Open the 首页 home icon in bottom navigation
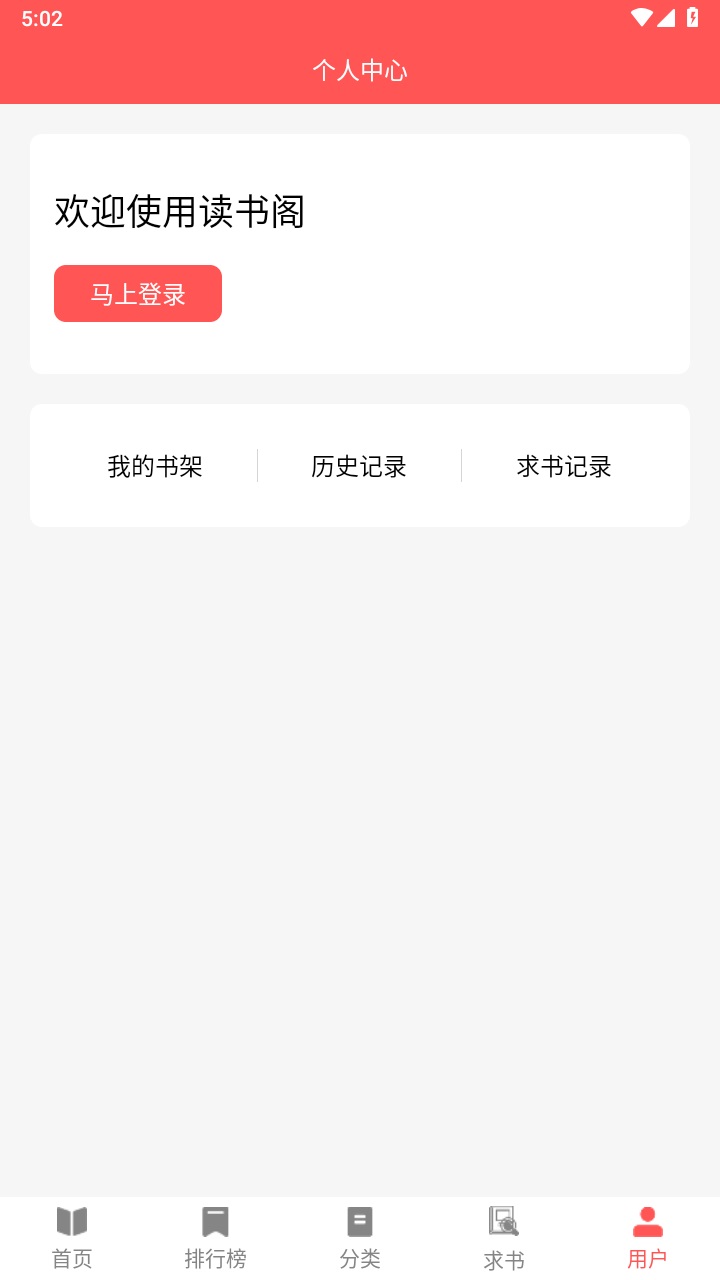 [71, 1219]
